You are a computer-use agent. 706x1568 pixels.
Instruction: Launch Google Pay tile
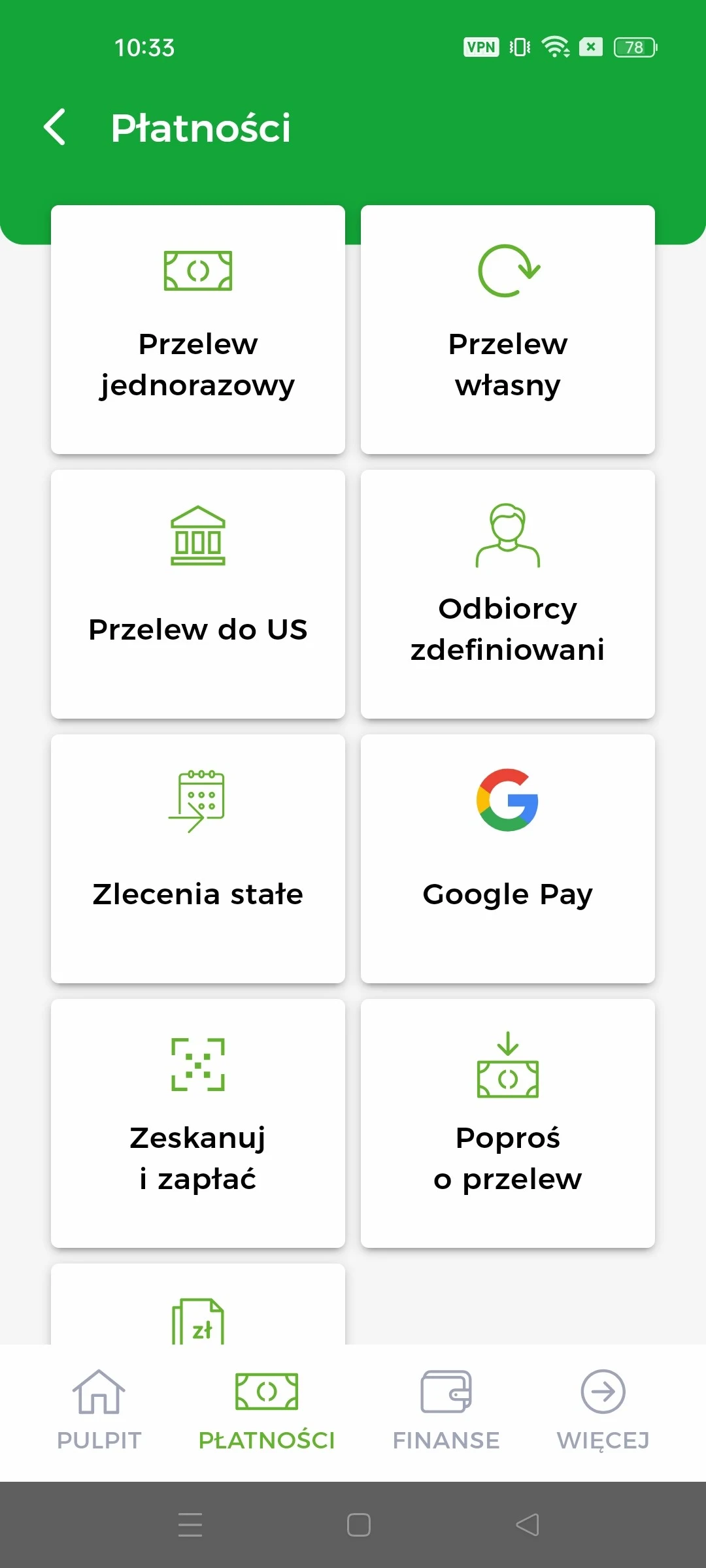pyautogui.click(x=508, y=859)
